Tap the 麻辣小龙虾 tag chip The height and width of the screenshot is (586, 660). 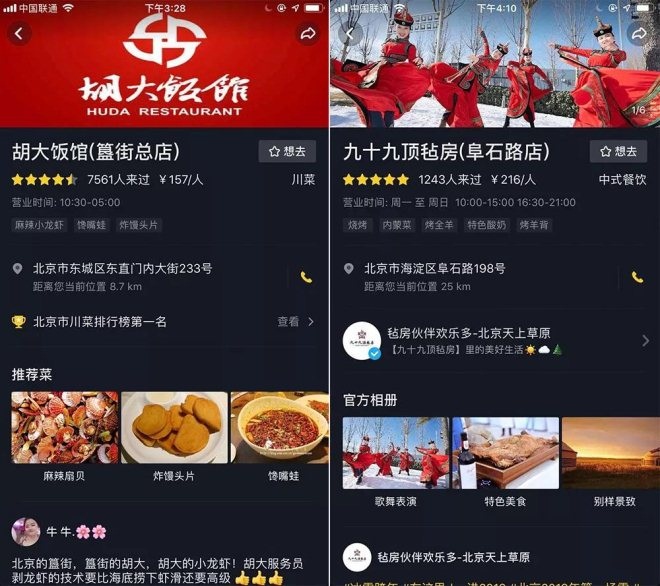tap(38, 225)
